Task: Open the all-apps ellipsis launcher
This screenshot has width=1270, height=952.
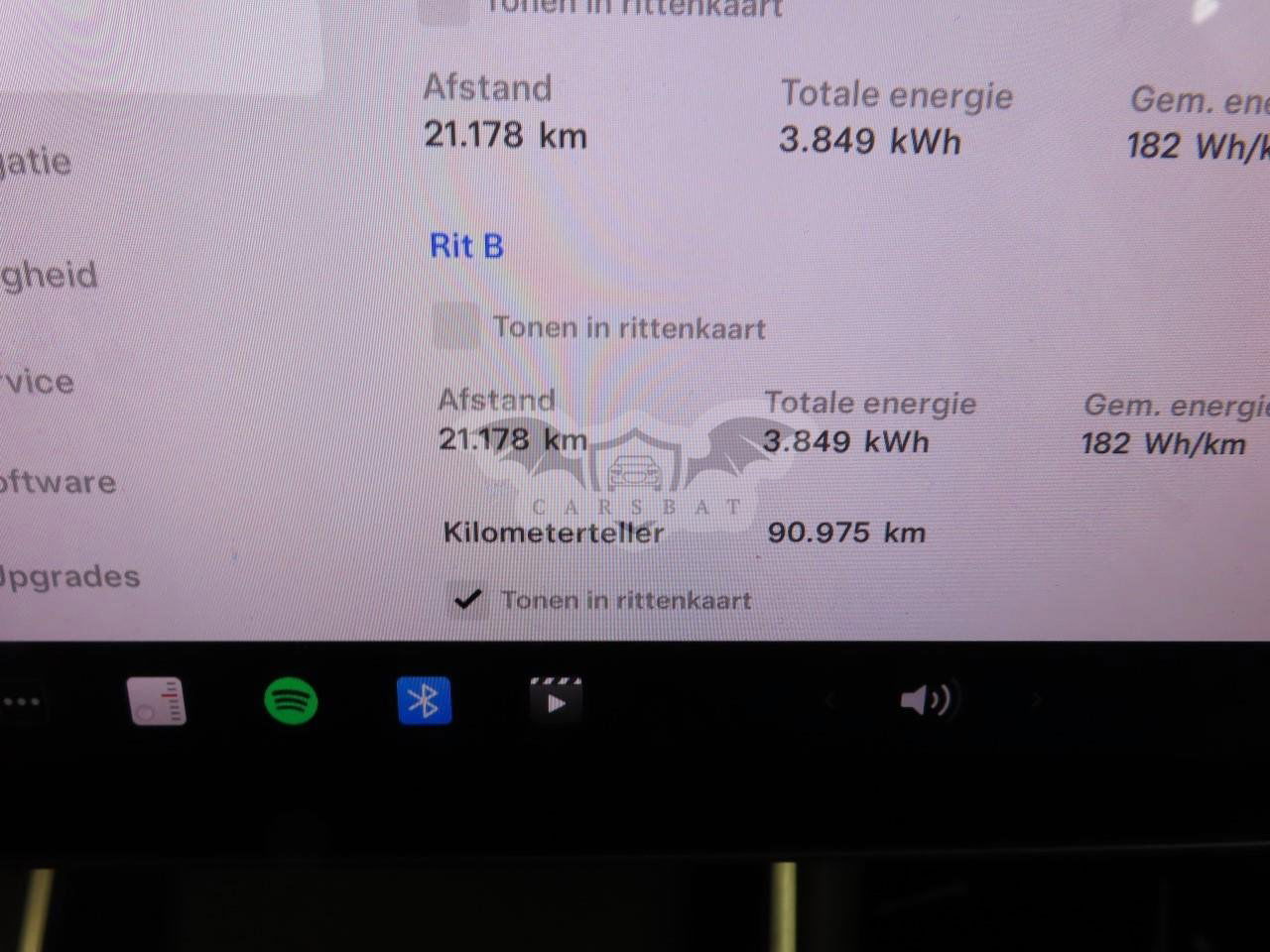Action: tap(22, 702)
